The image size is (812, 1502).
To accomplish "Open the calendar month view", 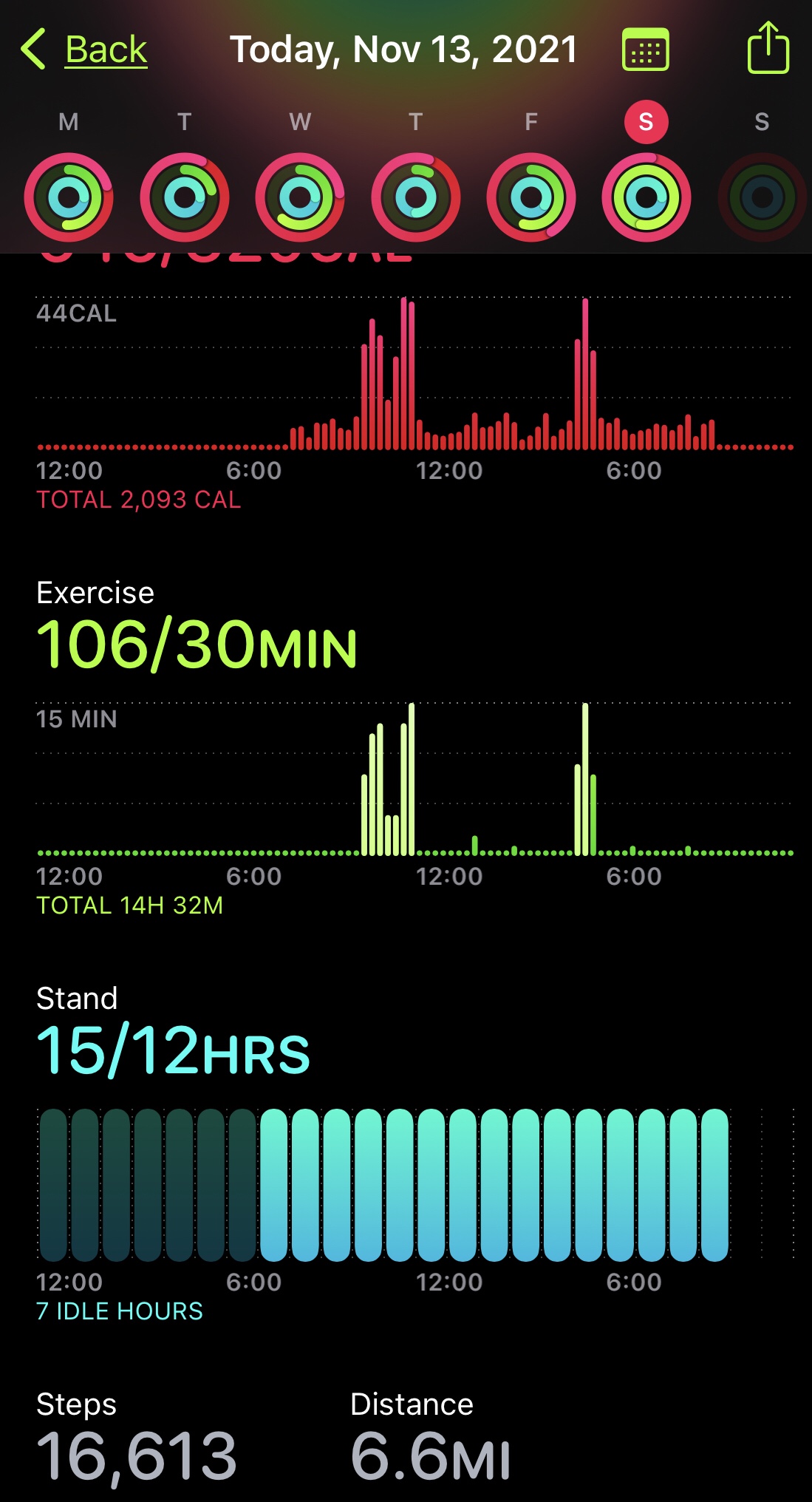I will pyautogui.click(x=645, y=50).
